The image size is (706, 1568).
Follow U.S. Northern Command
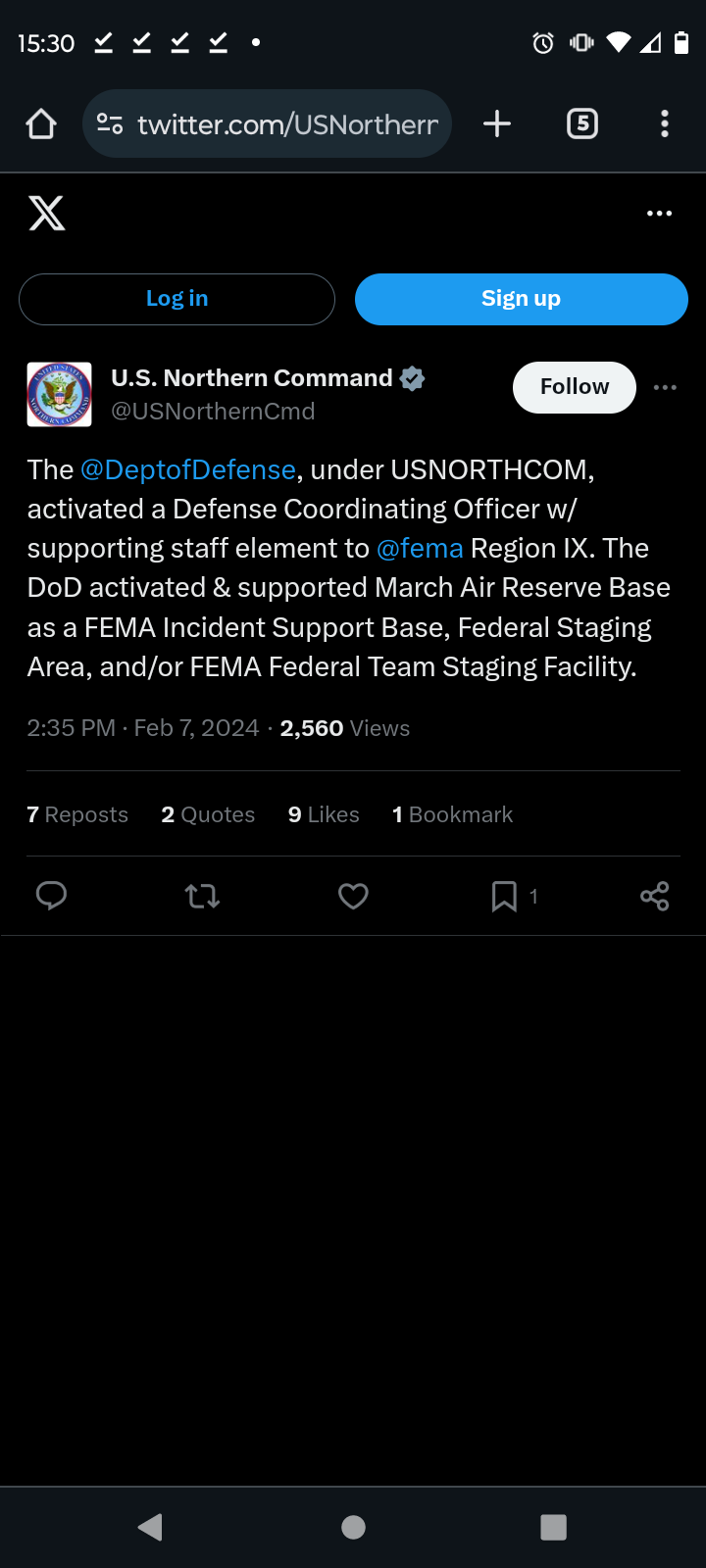coord(575,387)
